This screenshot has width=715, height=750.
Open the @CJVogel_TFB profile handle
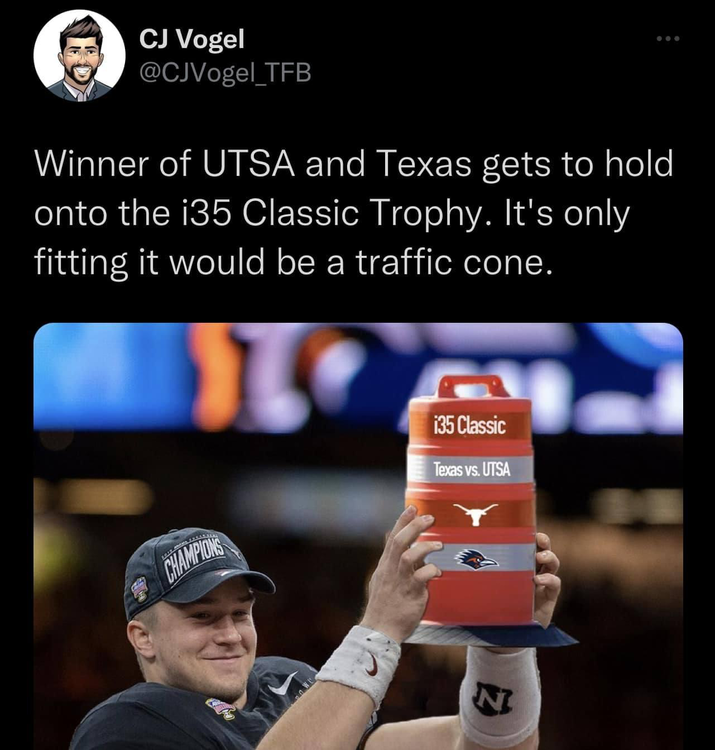click(x=224, y=74)
